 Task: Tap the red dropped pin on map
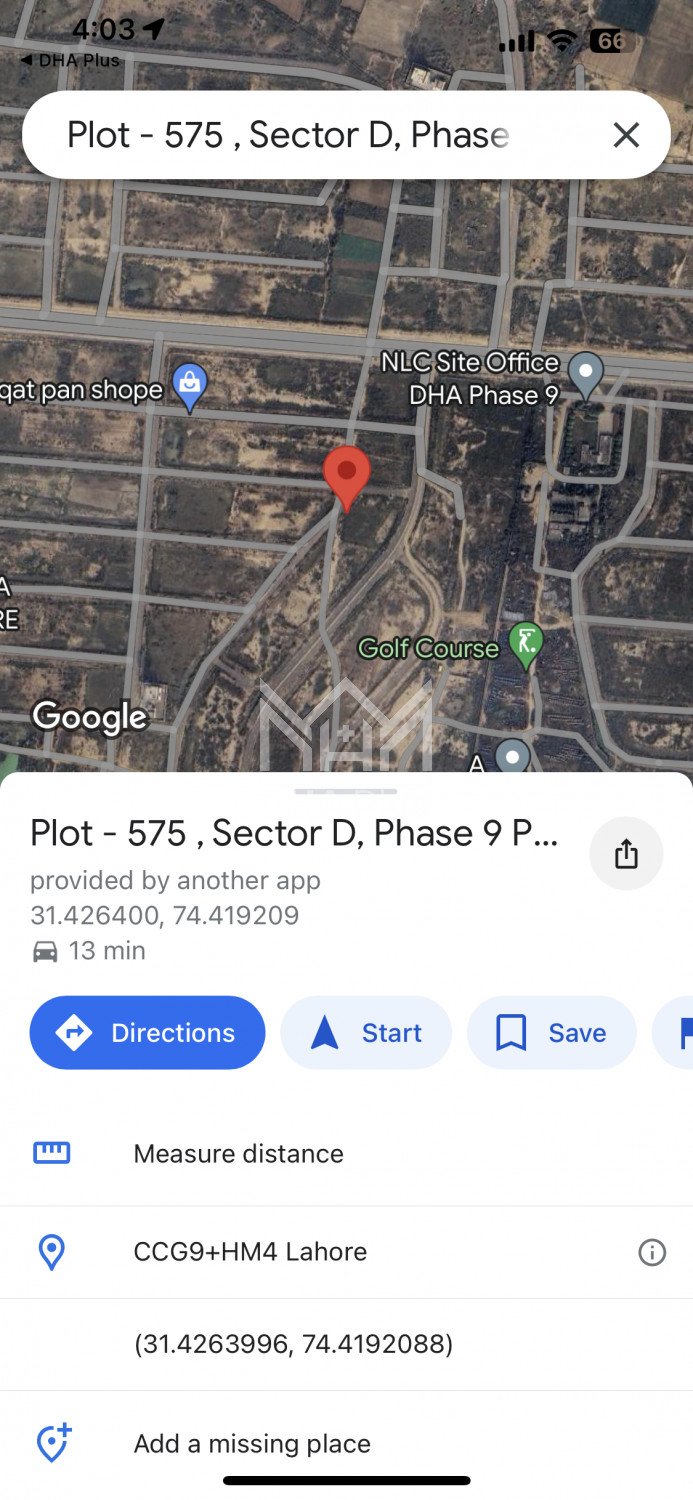347,476
